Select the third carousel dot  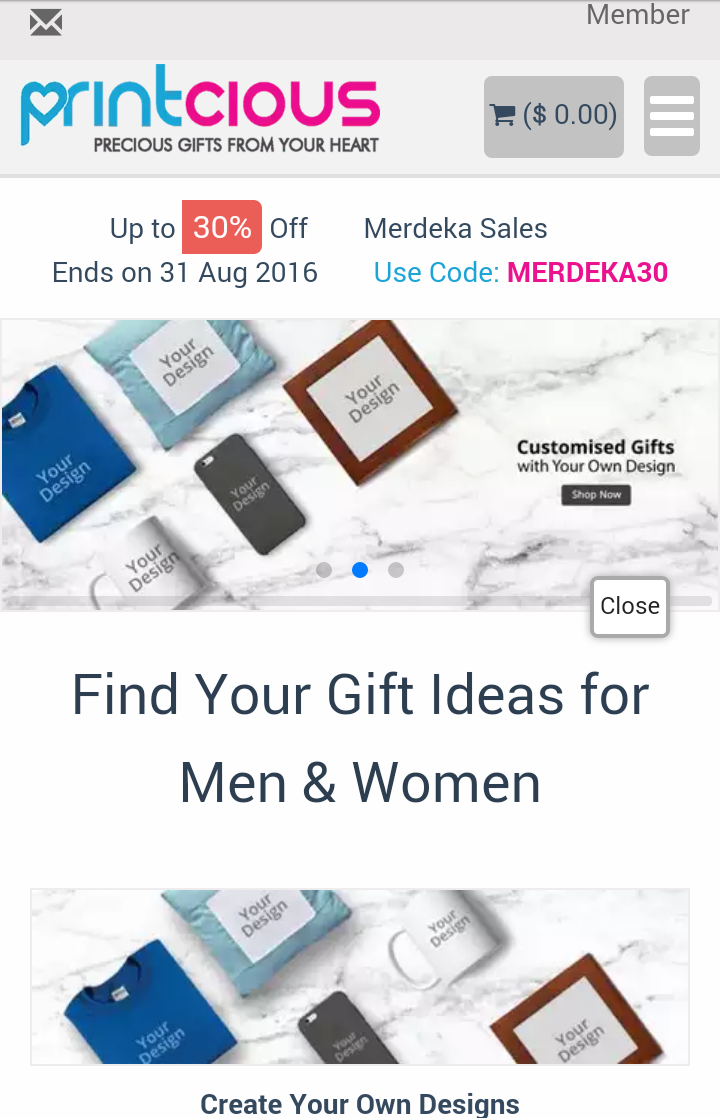click(396, 570)
